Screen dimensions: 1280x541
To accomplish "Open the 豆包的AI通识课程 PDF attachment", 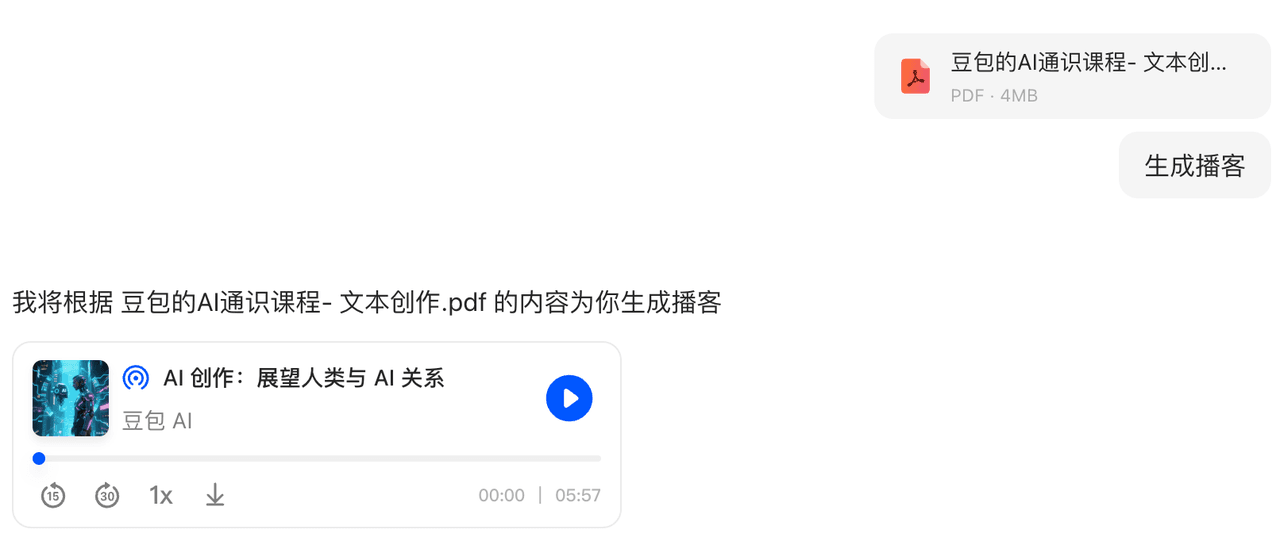I will pos(1071,76).
